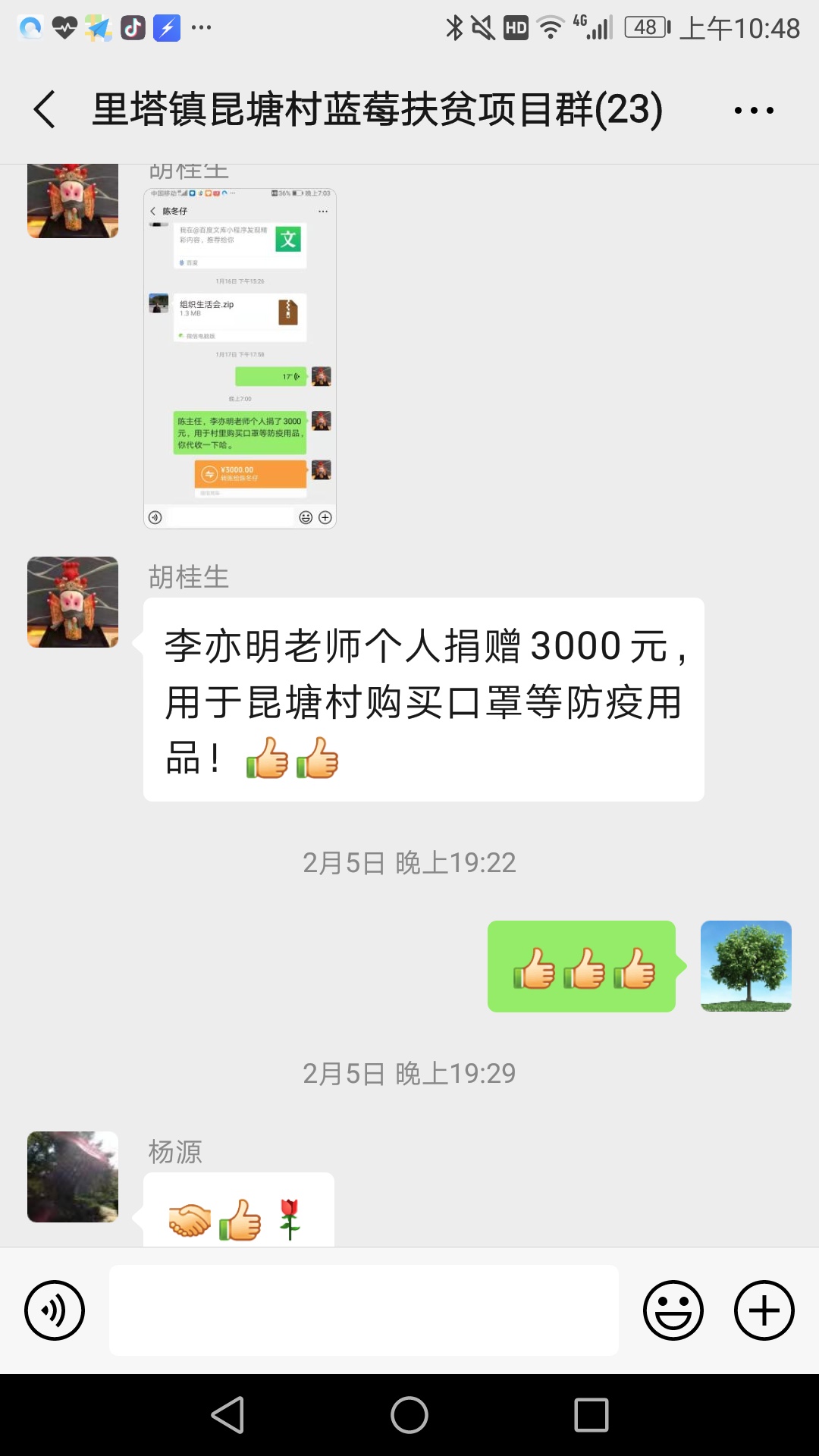
Task: Focus the message text field
Action: (364, 1310)
